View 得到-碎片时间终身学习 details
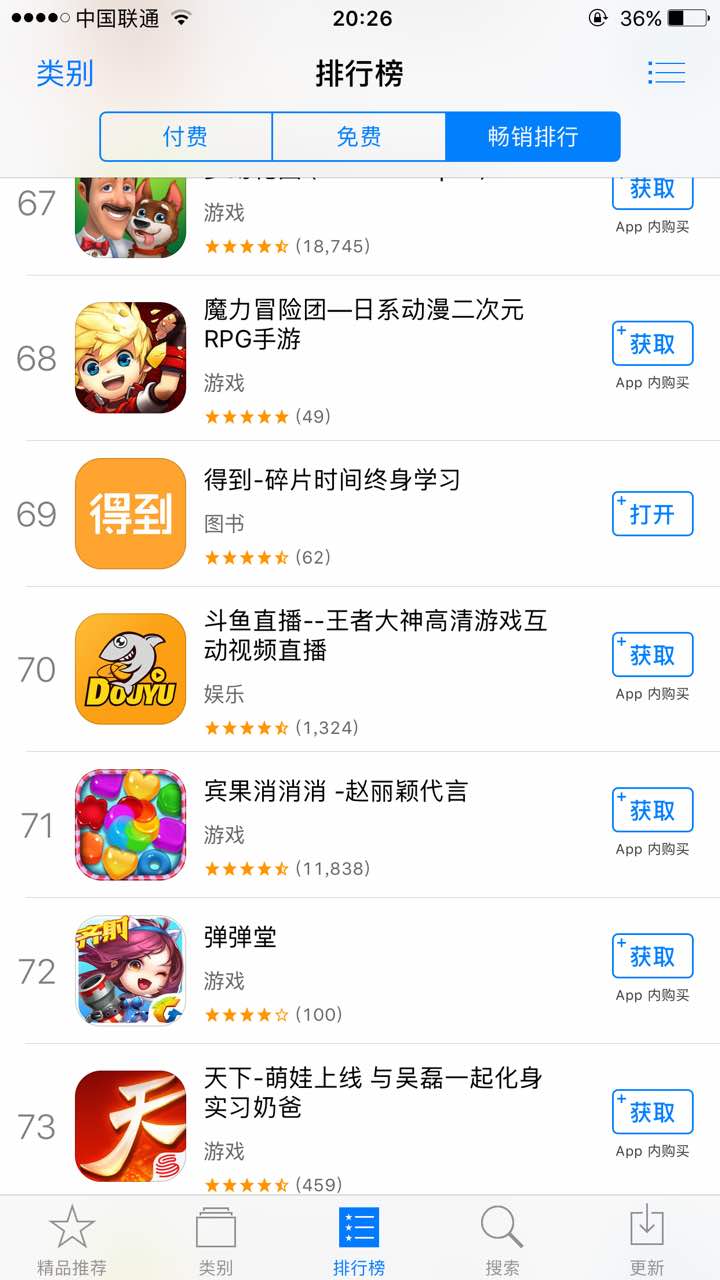This screenshot has width=720, height=1280. tap(332, 481)
